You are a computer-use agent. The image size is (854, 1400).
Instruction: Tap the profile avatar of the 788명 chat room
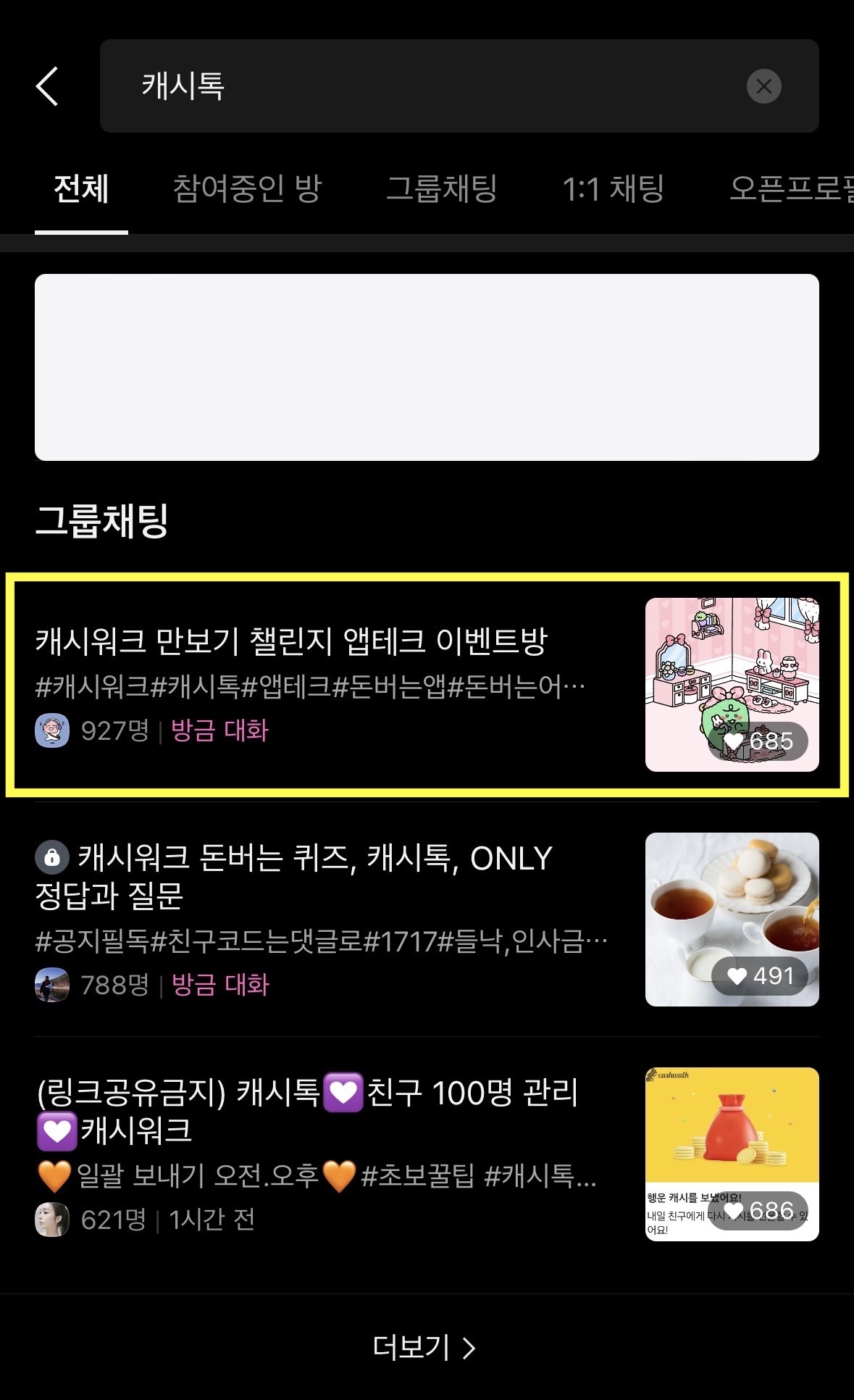pos(51,986)
